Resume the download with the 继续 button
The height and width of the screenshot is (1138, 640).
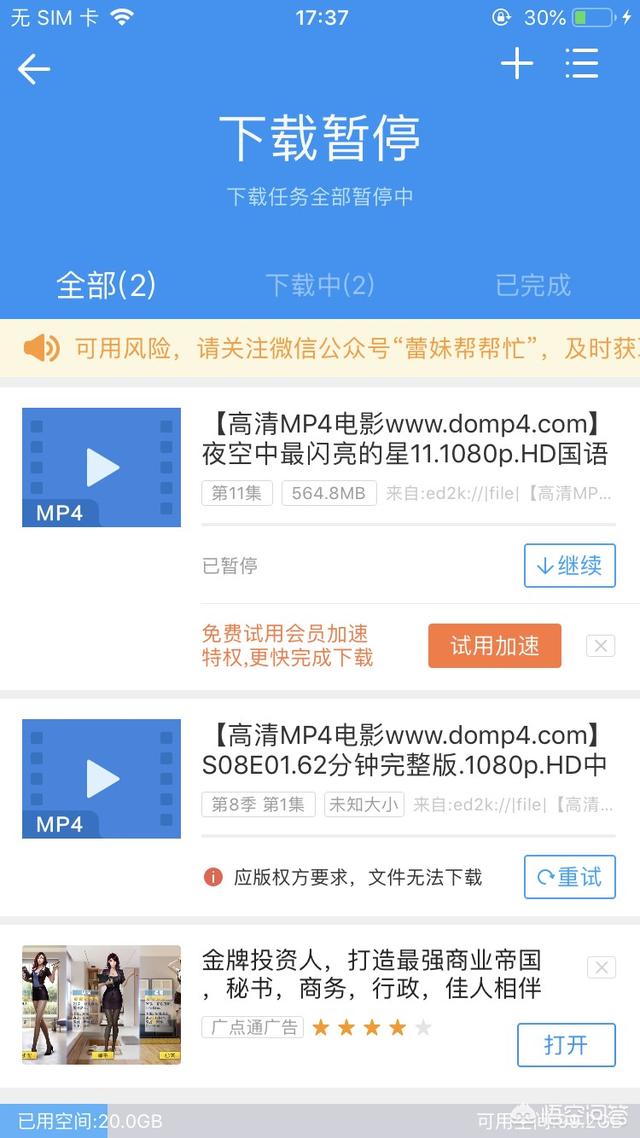[x=570, y=565]
